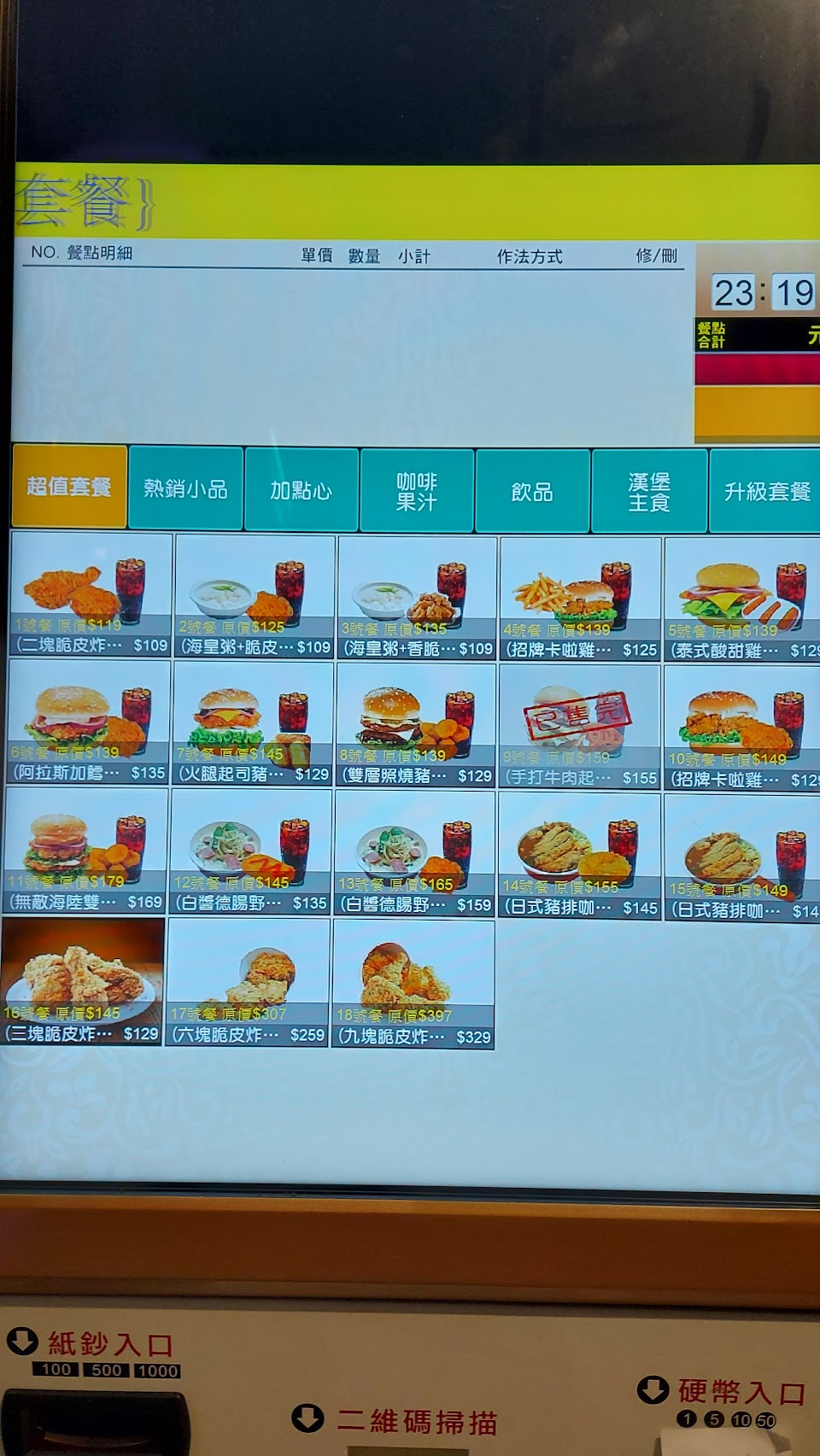Switch to the 熱銷小品 tab
The width and height of the screenshot is (820, 1456).
[185, 488]
